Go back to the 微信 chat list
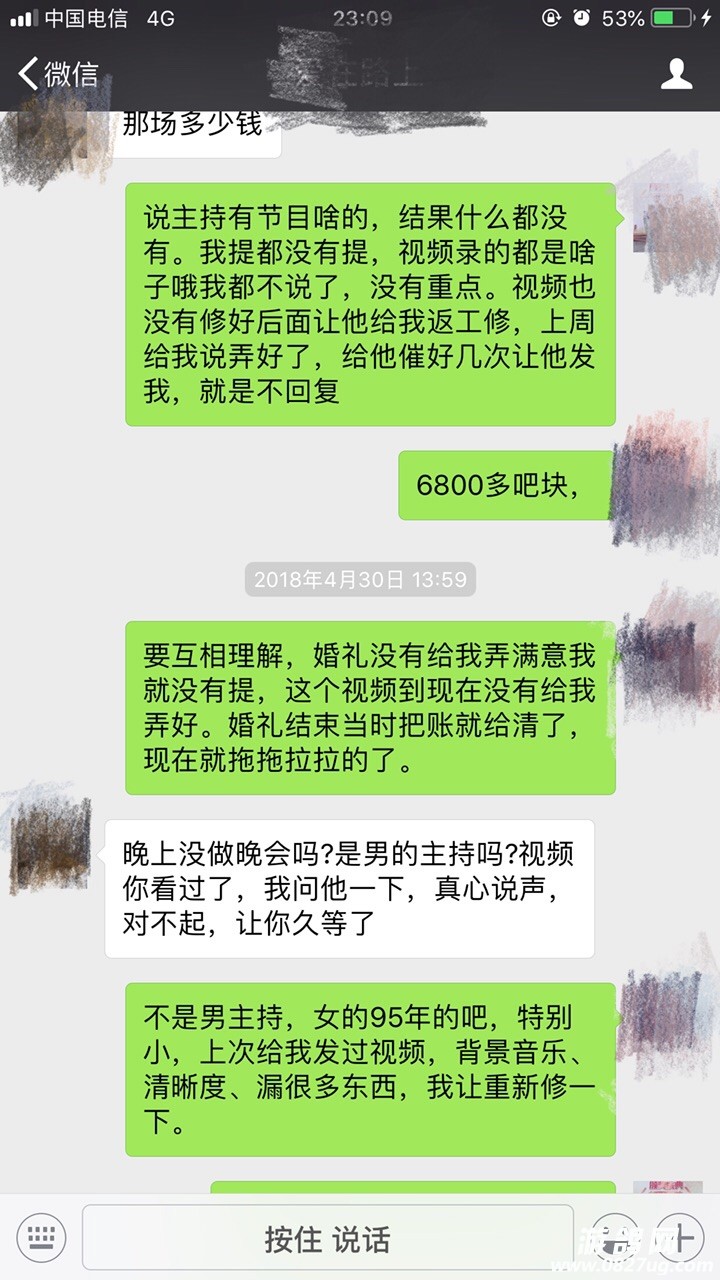 [x=58, y=74]
